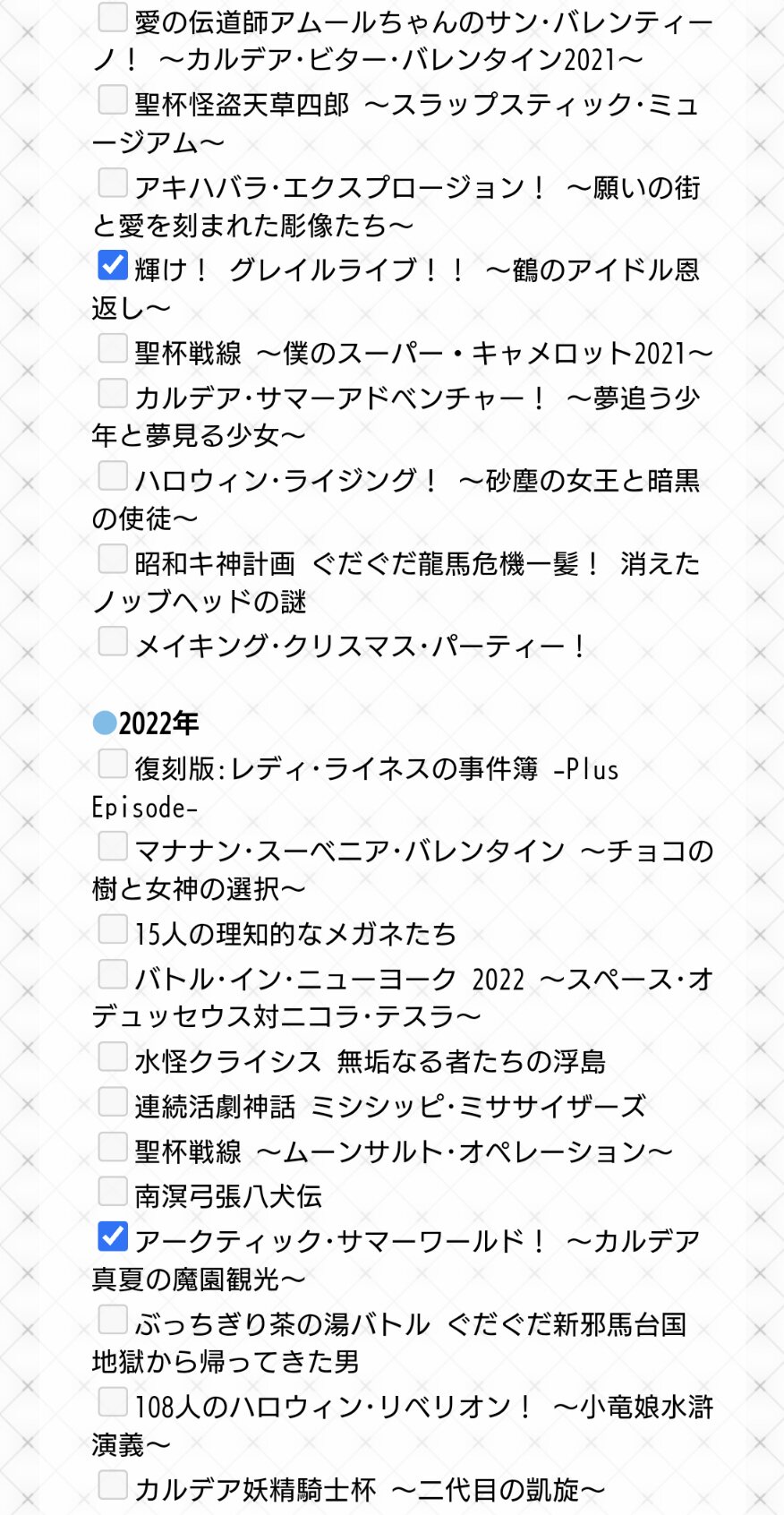Uncheck アークティック･サマーワールド！ checkbox
784x1515 pixels.
click(x=112, y=1237)
